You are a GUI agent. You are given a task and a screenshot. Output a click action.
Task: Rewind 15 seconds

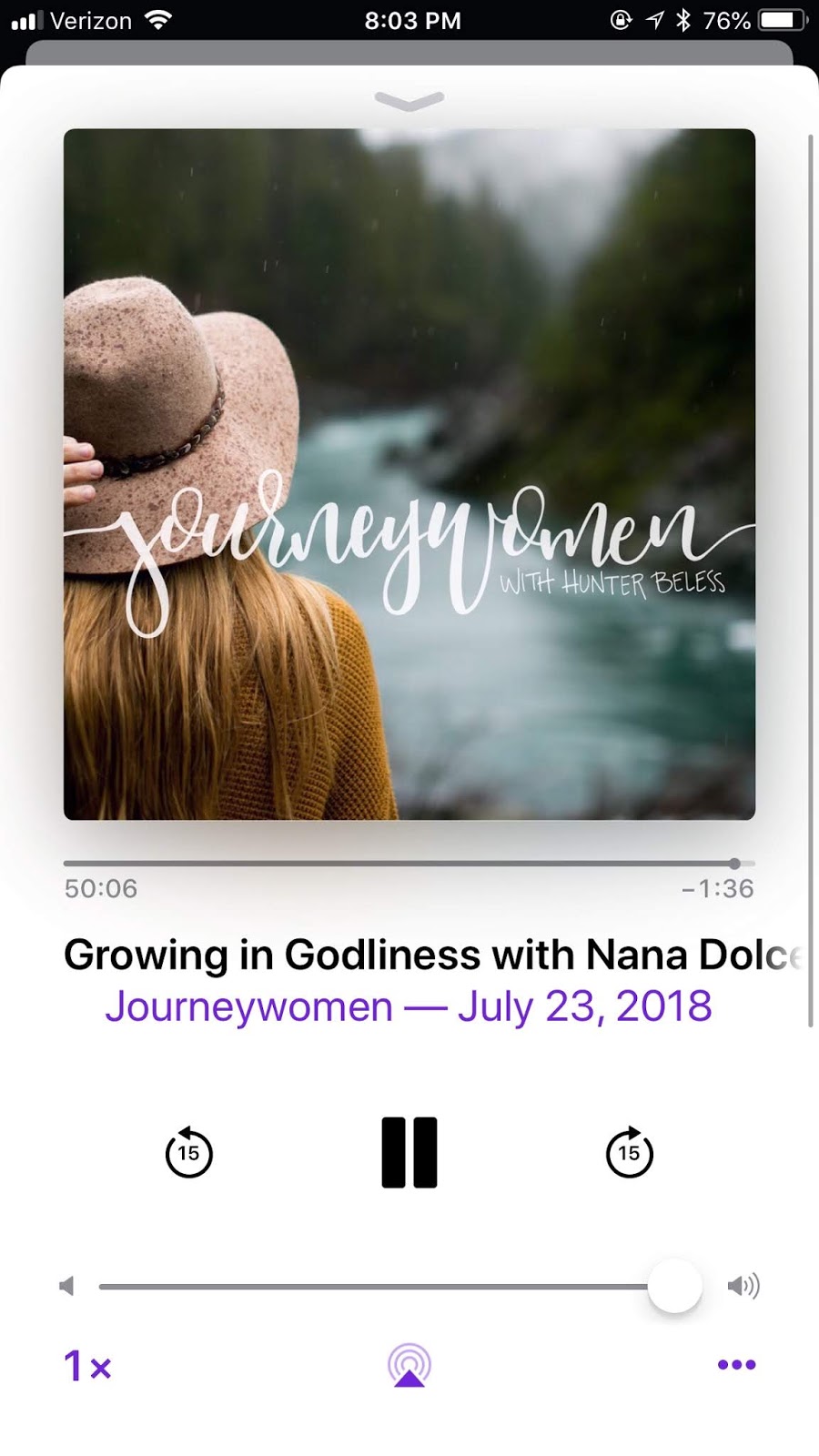click(x=188, y=1152)
